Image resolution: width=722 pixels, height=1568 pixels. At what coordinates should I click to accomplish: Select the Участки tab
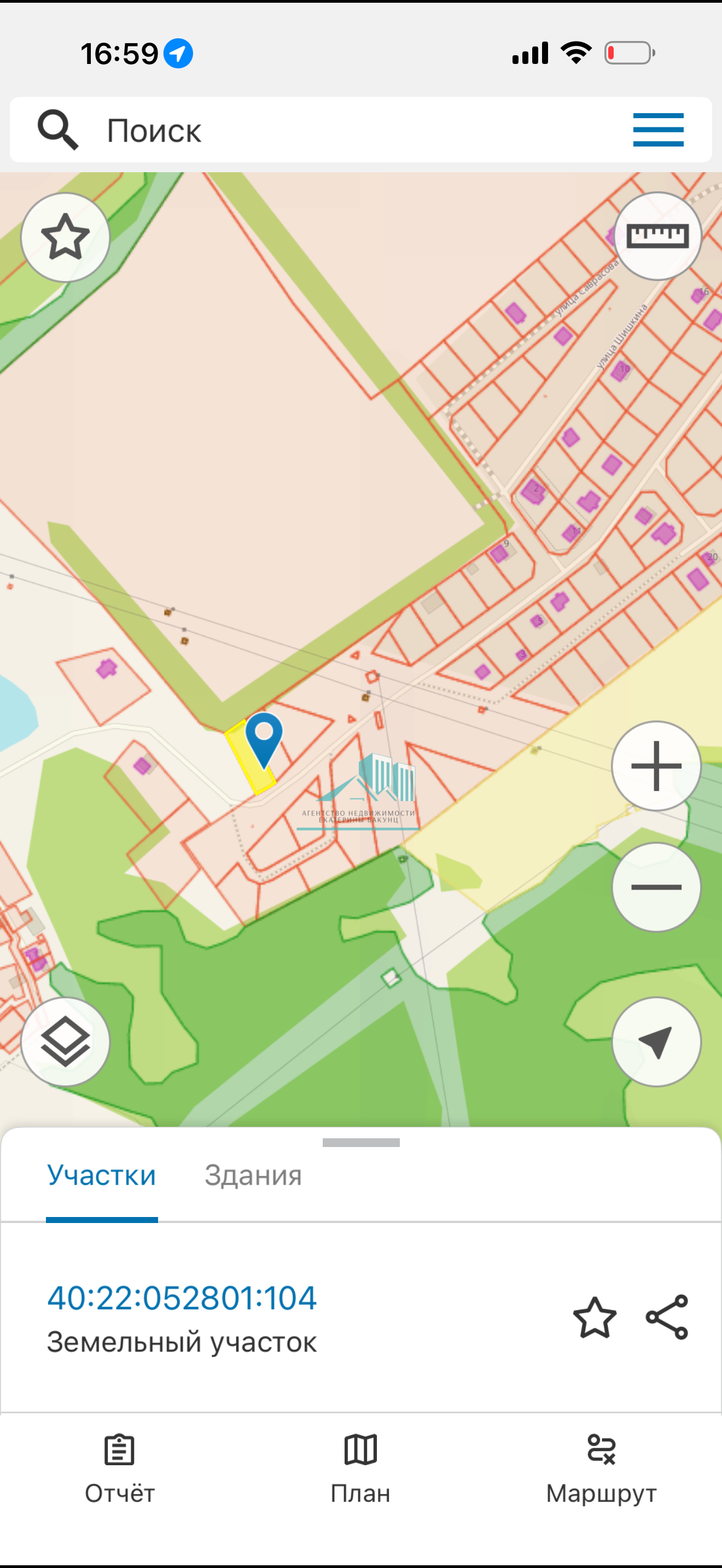pyautogui.click(x=102, y=1175)
